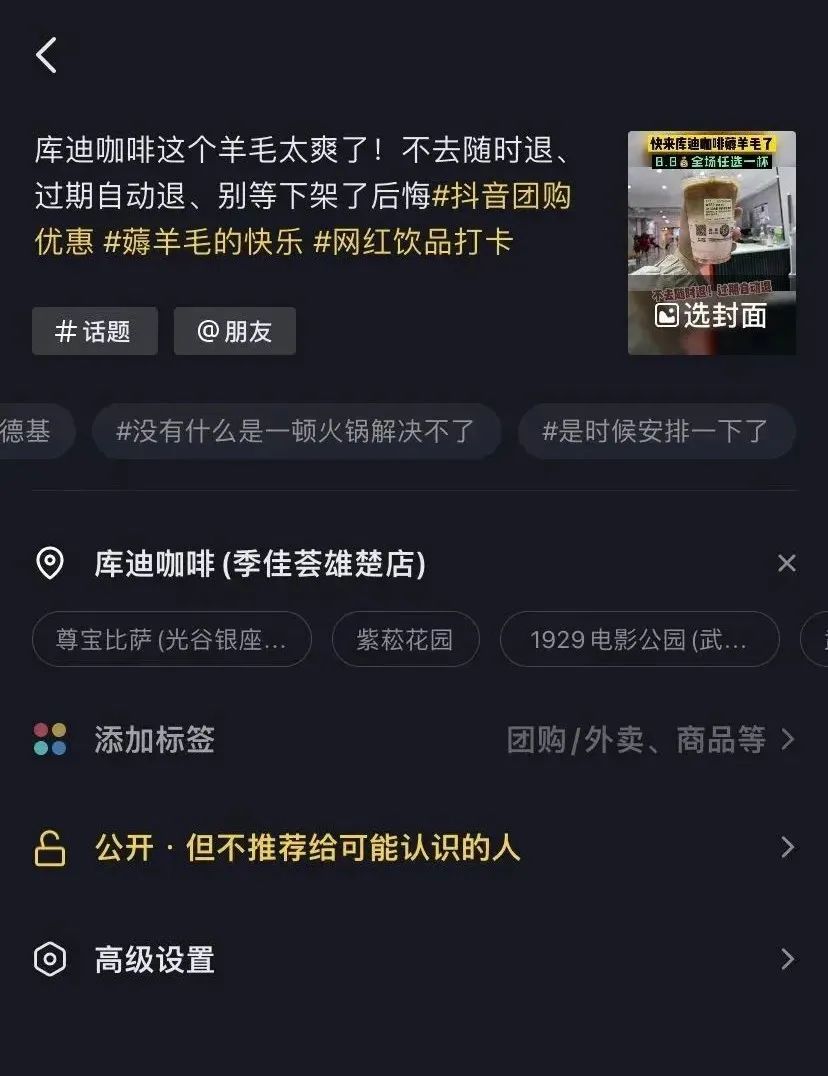The width and height of the screenshot is (828, 1076).
Task: Tap the @ symbol on the 朋友 button
Action: coord(209,331)
